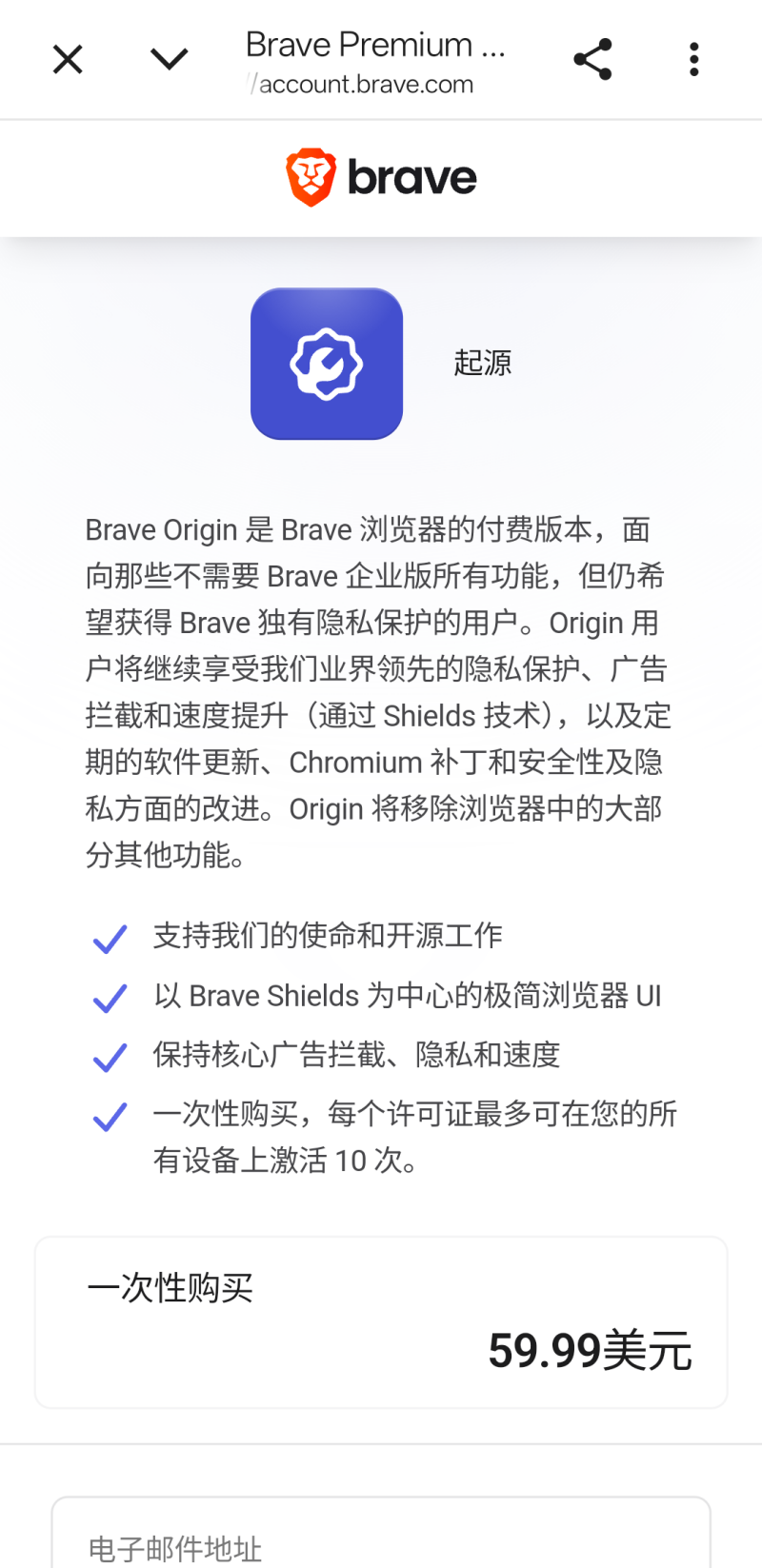The image size is (762, 1568).
Task: Close the Brave Premium custom tab
Action: coord(68,60)
